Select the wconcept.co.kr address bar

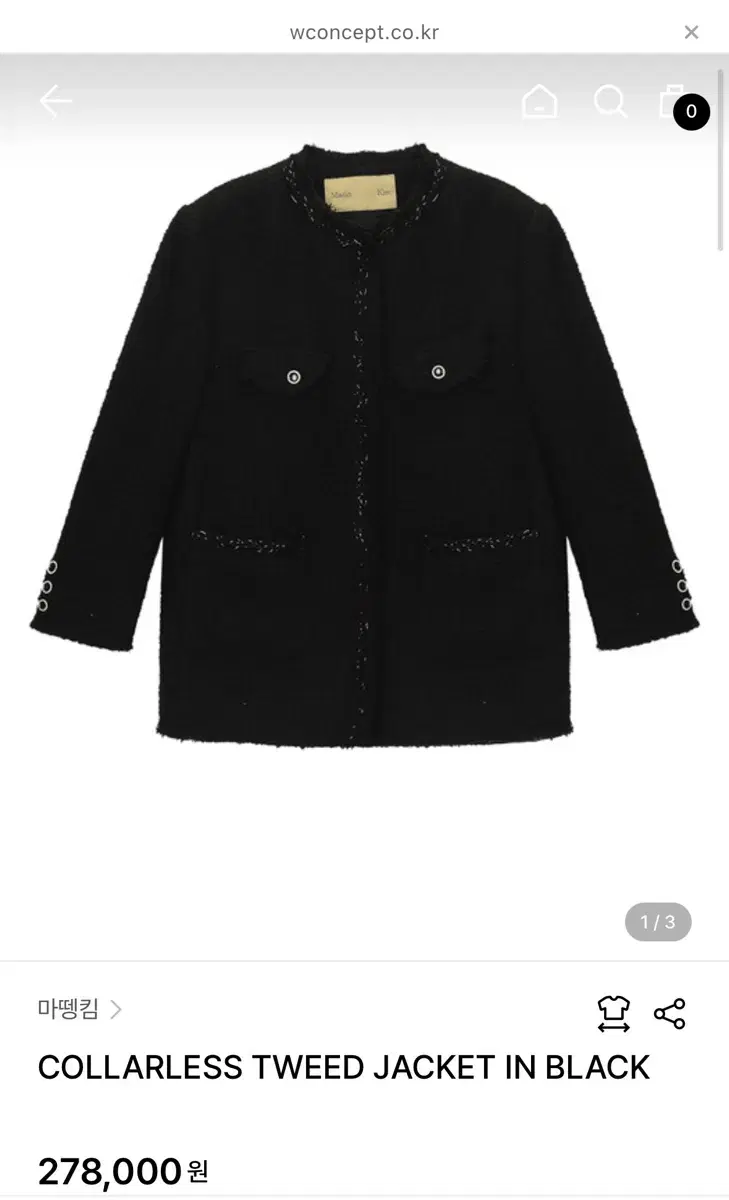tap(364, 31)
